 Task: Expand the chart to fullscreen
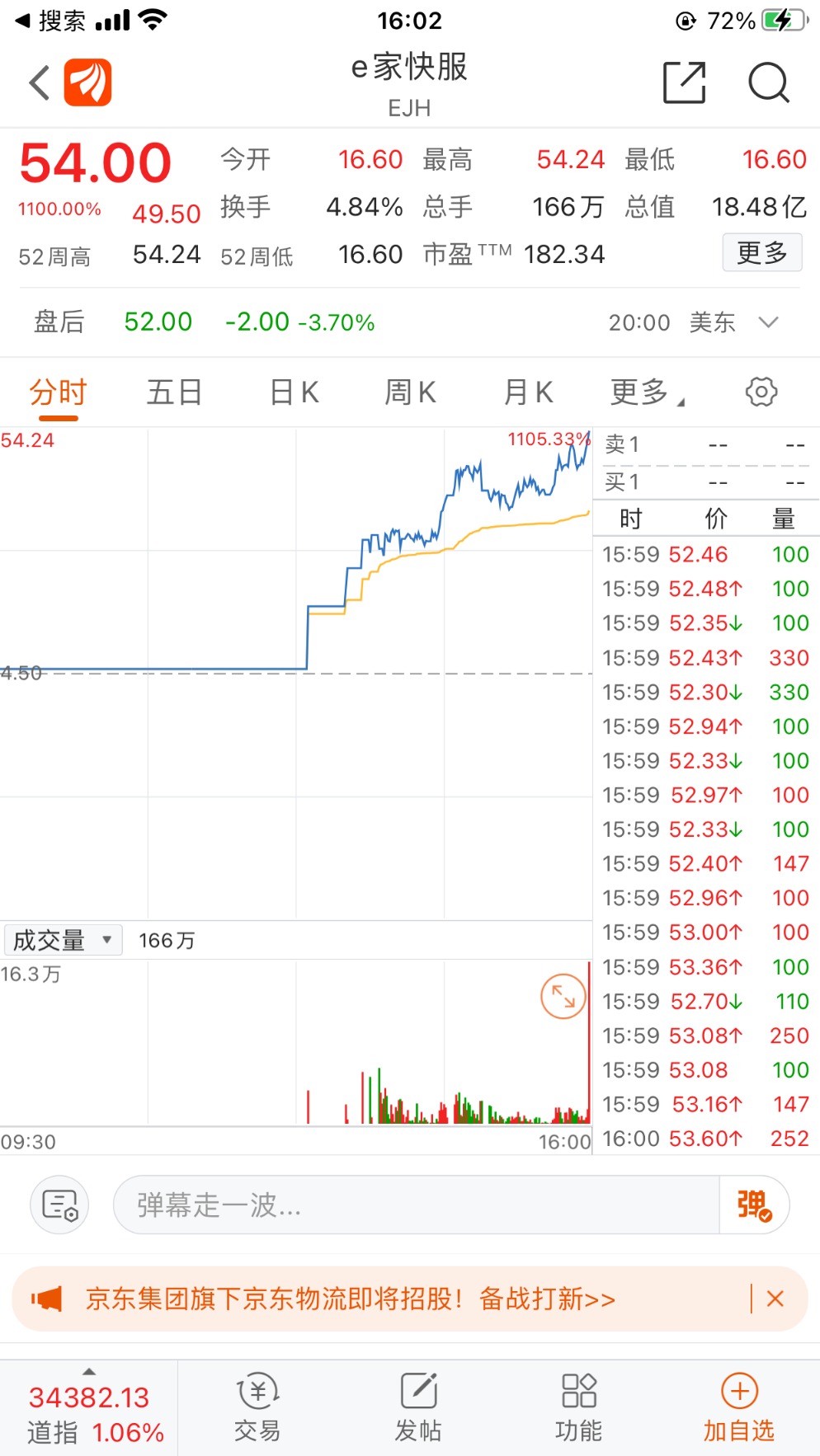click(x=563, y=996)
